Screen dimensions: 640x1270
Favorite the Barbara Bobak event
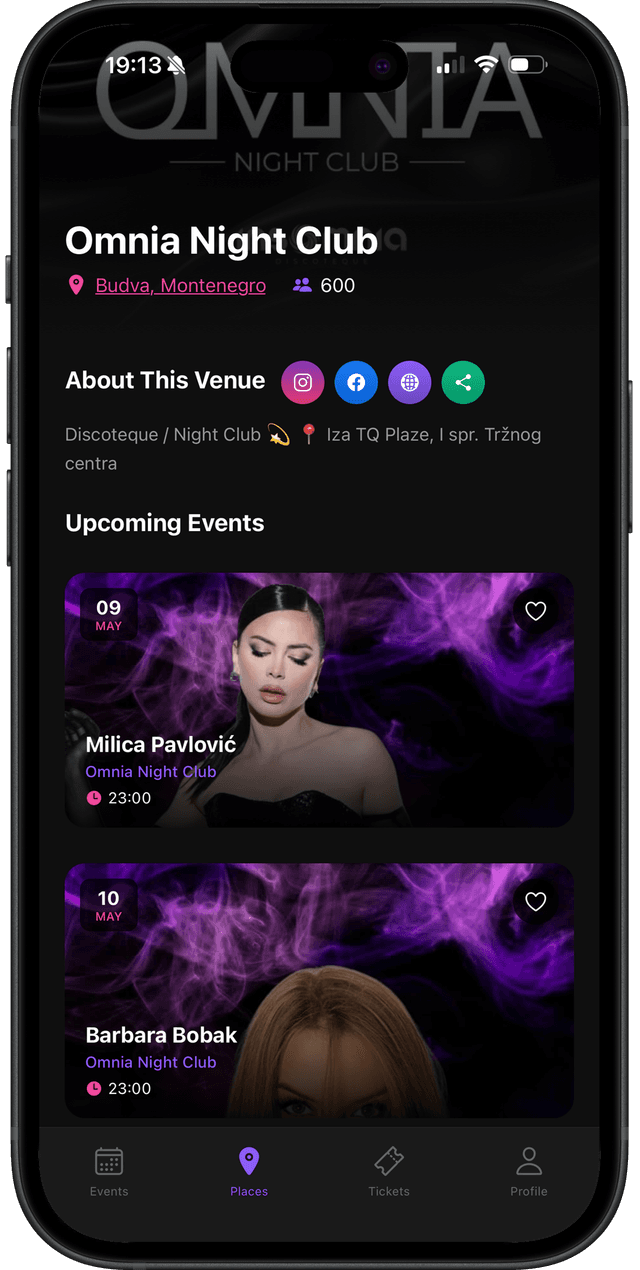(x=536, y=902)
